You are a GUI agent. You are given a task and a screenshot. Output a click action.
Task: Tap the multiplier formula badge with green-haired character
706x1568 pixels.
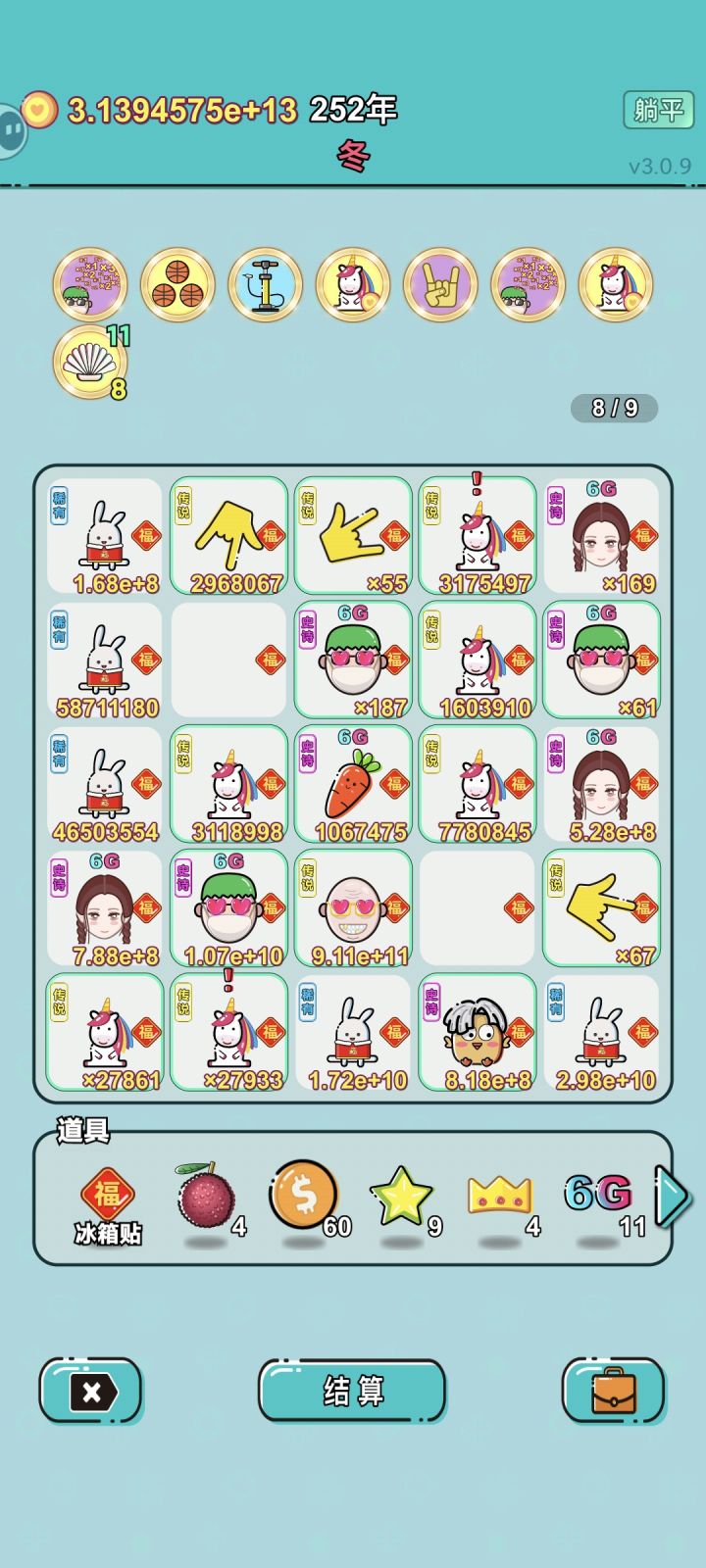click(x=90, y=284)
